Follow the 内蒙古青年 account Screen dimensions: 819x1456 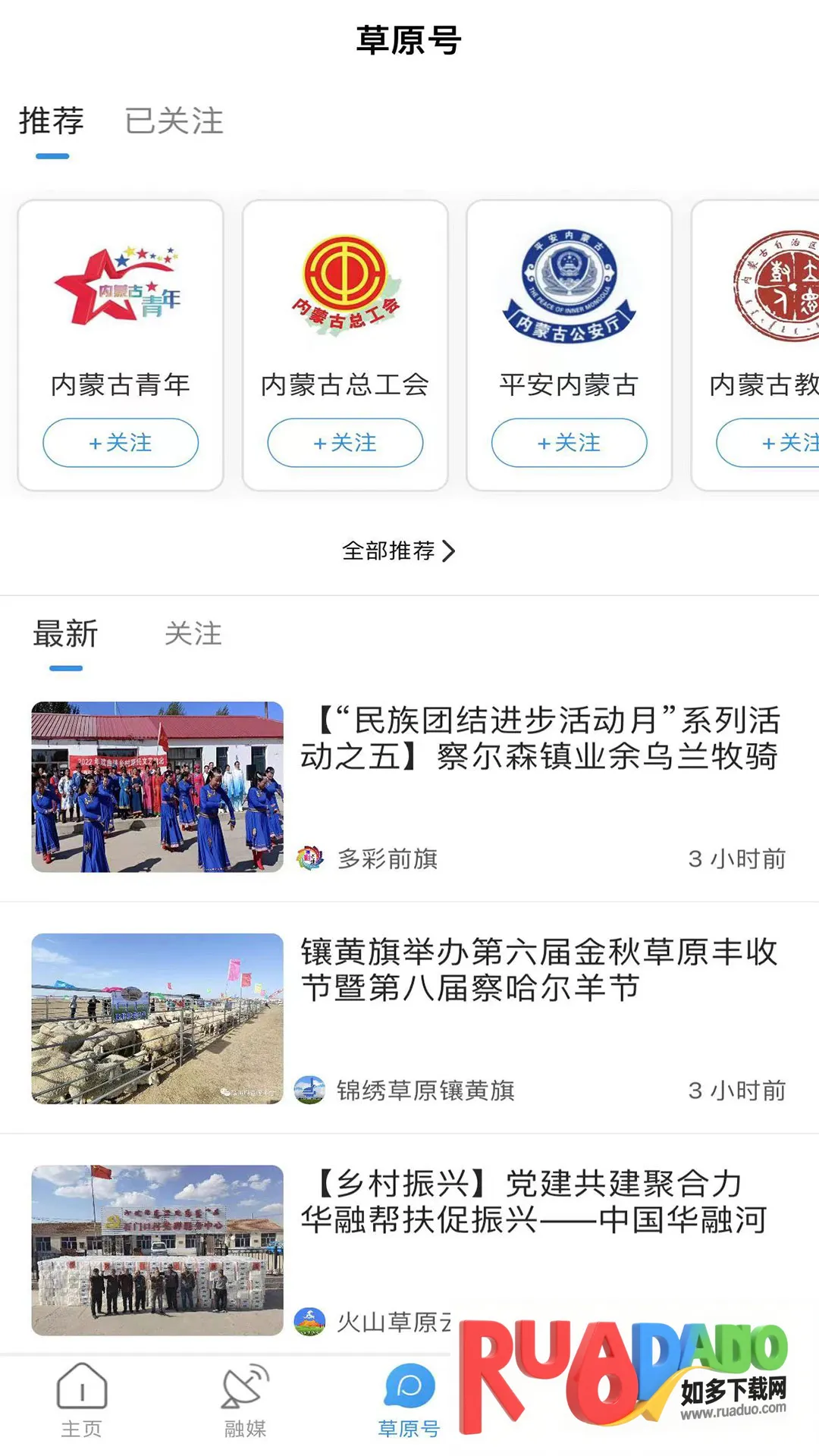121,443
